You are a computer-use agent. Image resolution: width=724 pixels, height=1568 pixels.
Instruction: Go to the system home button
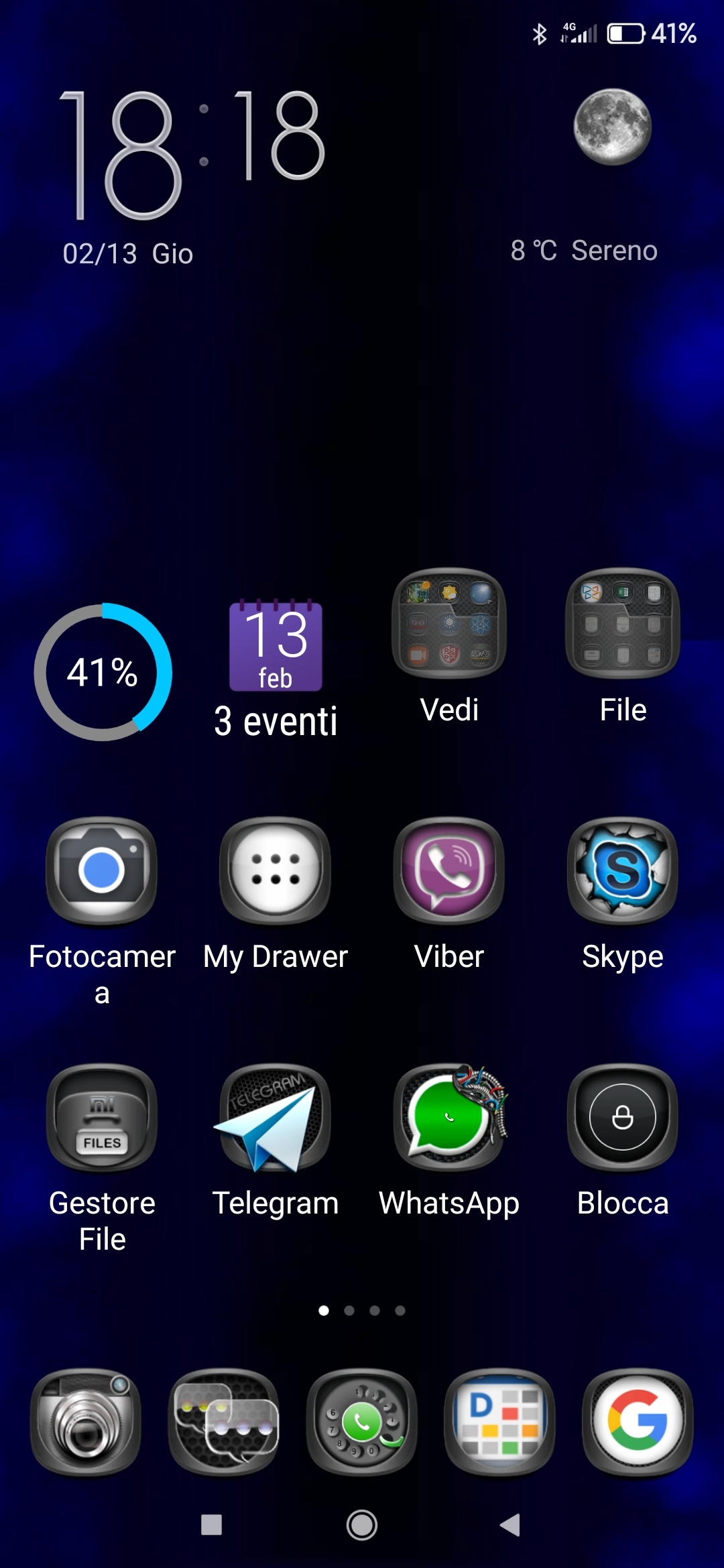tap(362, 1526)
